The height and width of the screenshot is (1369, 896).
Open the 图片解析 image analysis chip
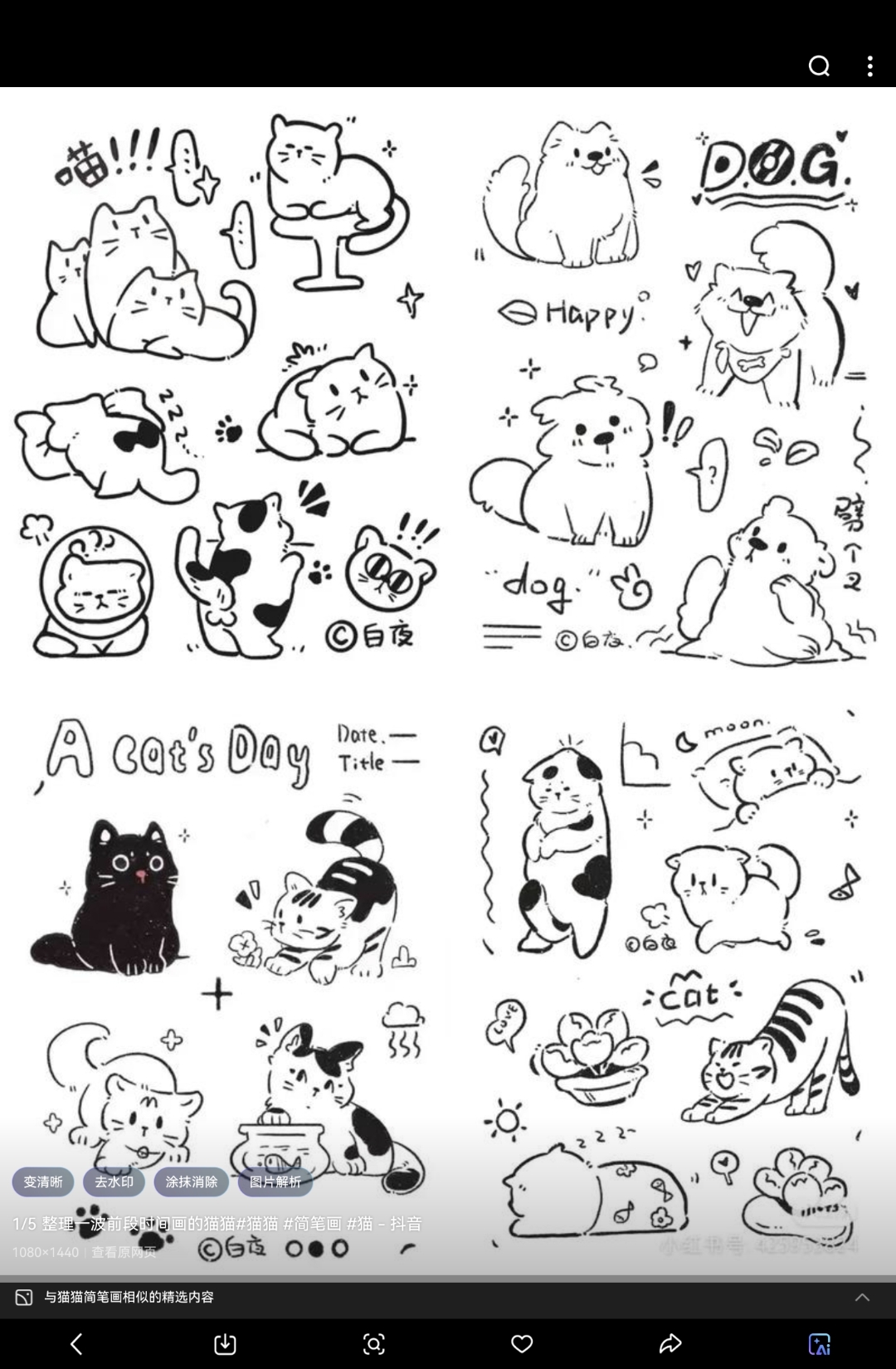(x=275, y=1181)
